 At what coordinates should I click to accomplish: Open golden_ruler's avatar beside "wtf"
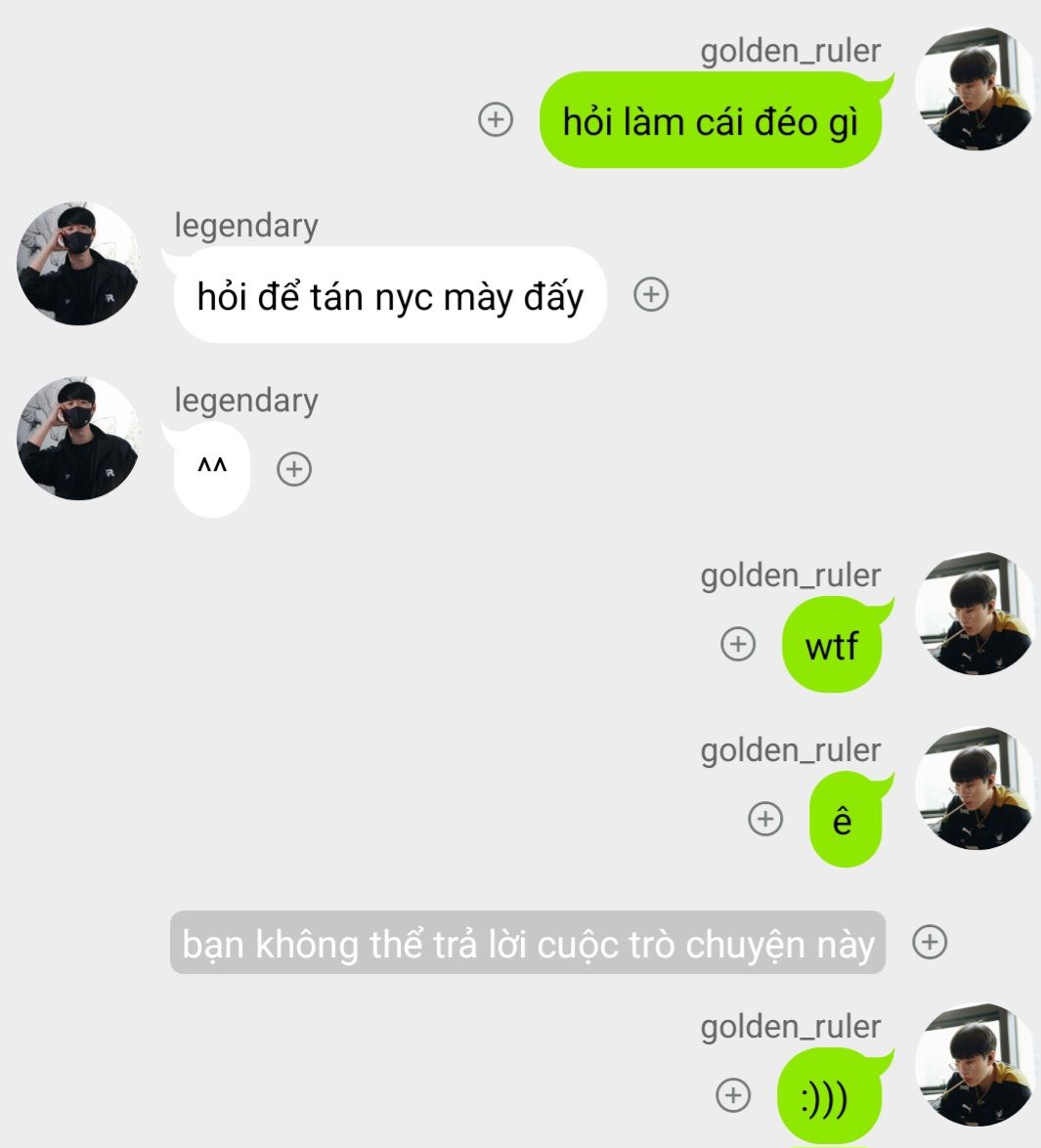[976, 614]
